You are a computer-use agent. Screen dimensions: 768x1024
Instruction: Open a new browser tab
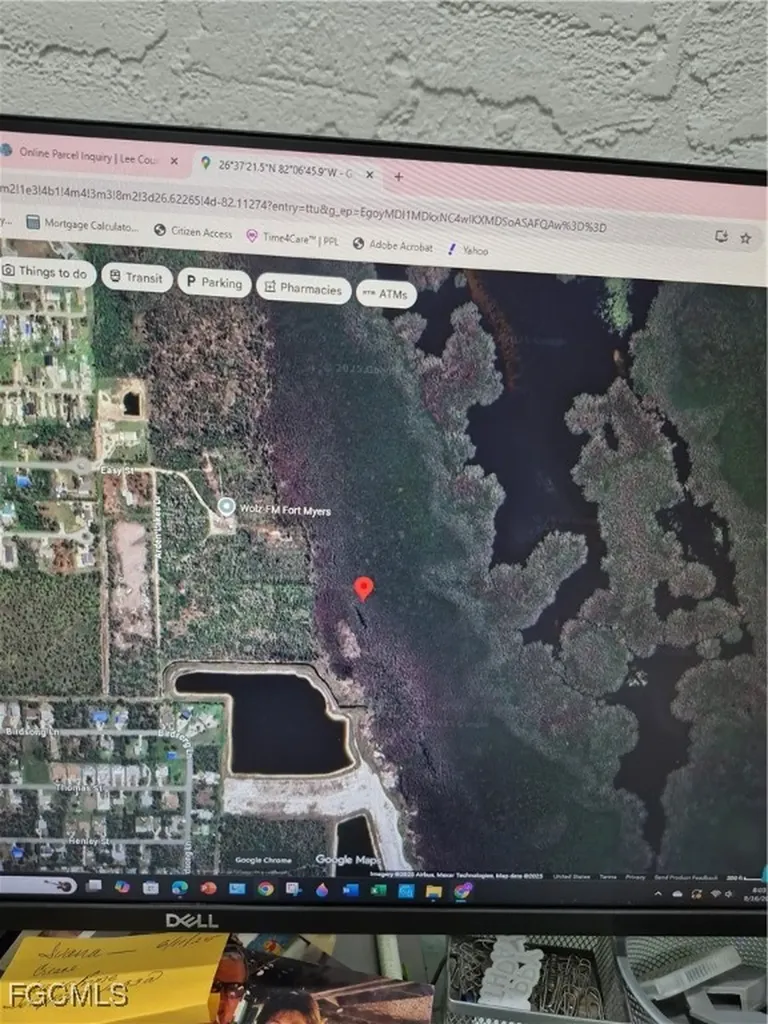tap(398, 176)
